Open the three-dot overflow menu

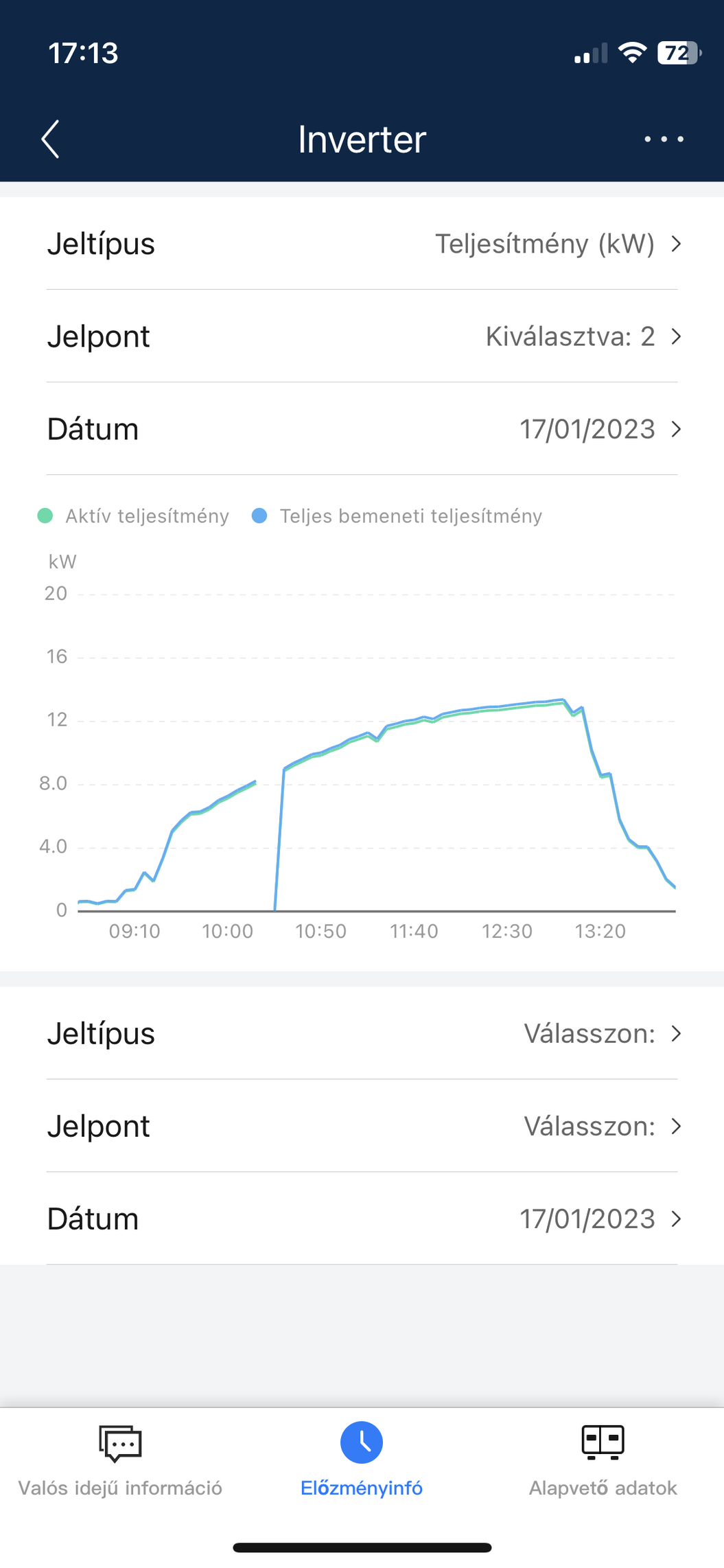click(664, 139)
